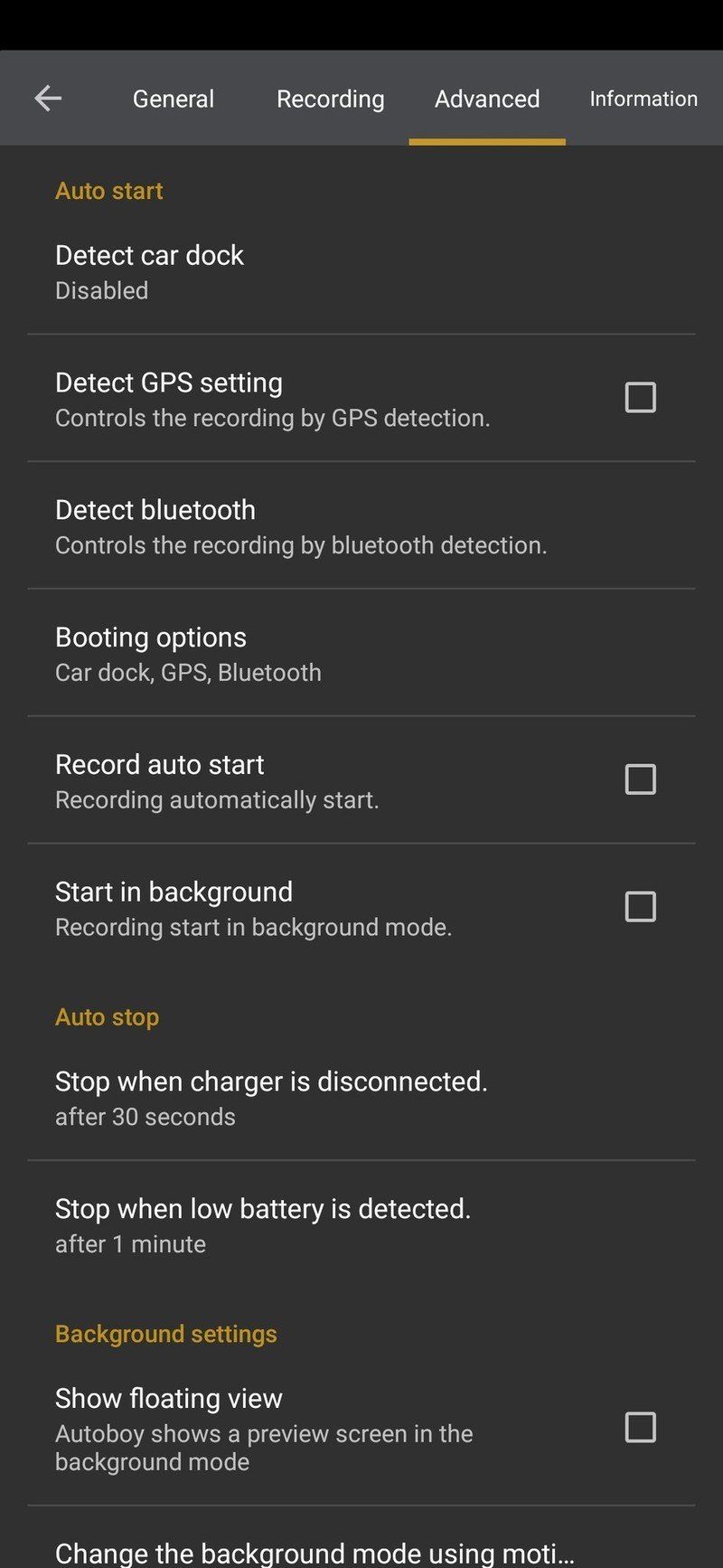Open background mode motion setting
Viewport: 723px width, 1568px height.
point(315,1551)
